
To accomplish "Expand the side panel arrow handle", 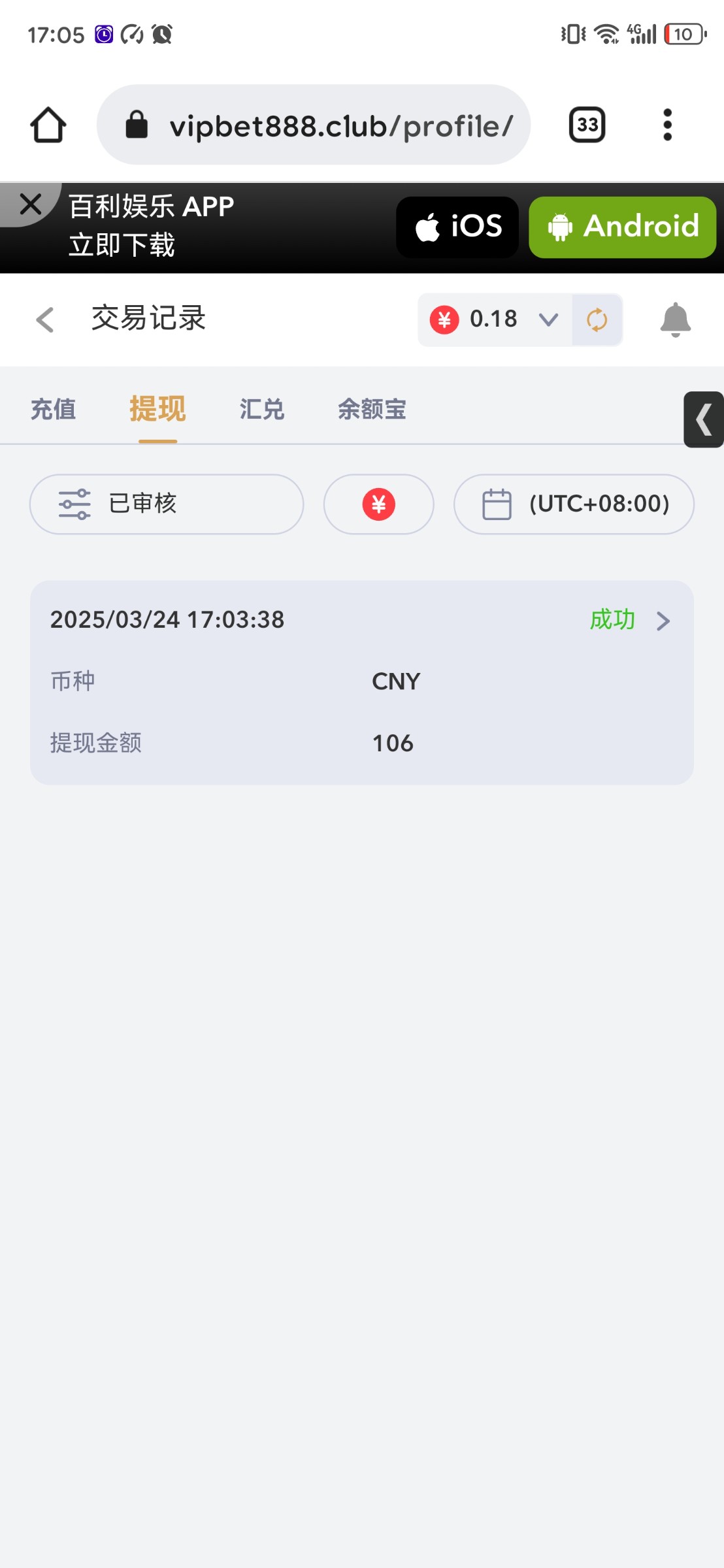I will [704, 419].
